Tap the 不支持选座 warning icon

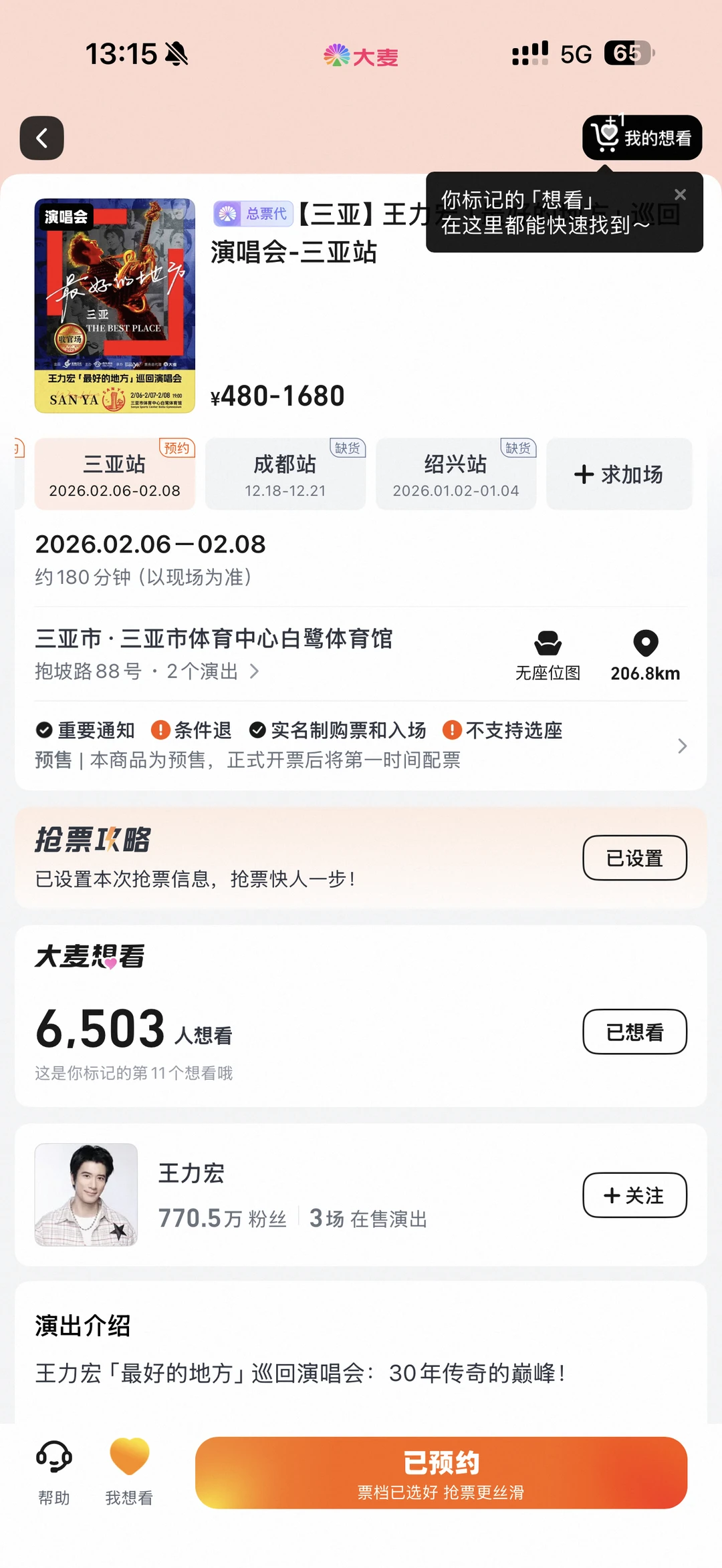point(452,730)
